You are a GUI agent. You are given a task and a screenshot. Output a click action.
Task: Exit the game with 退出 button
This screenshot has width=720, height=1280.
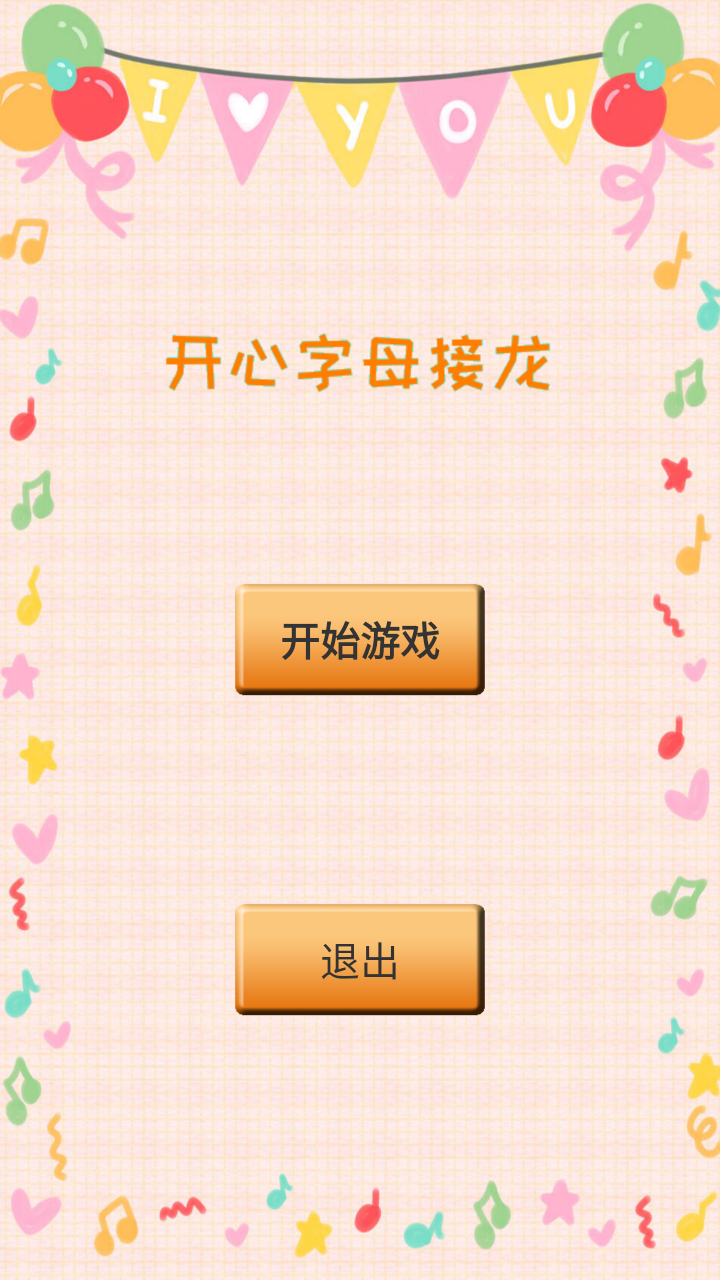coord(360,960)
